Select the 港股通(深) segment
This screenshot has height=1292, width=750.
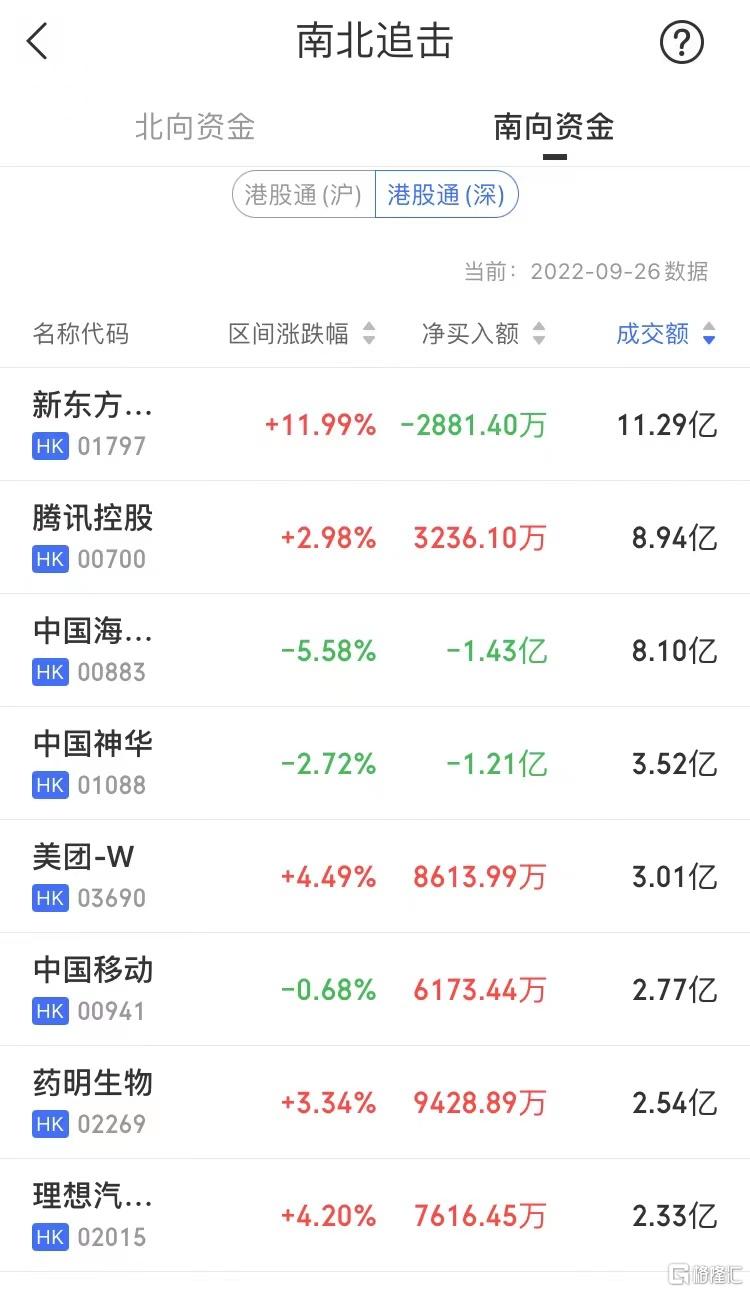[446, 194]
